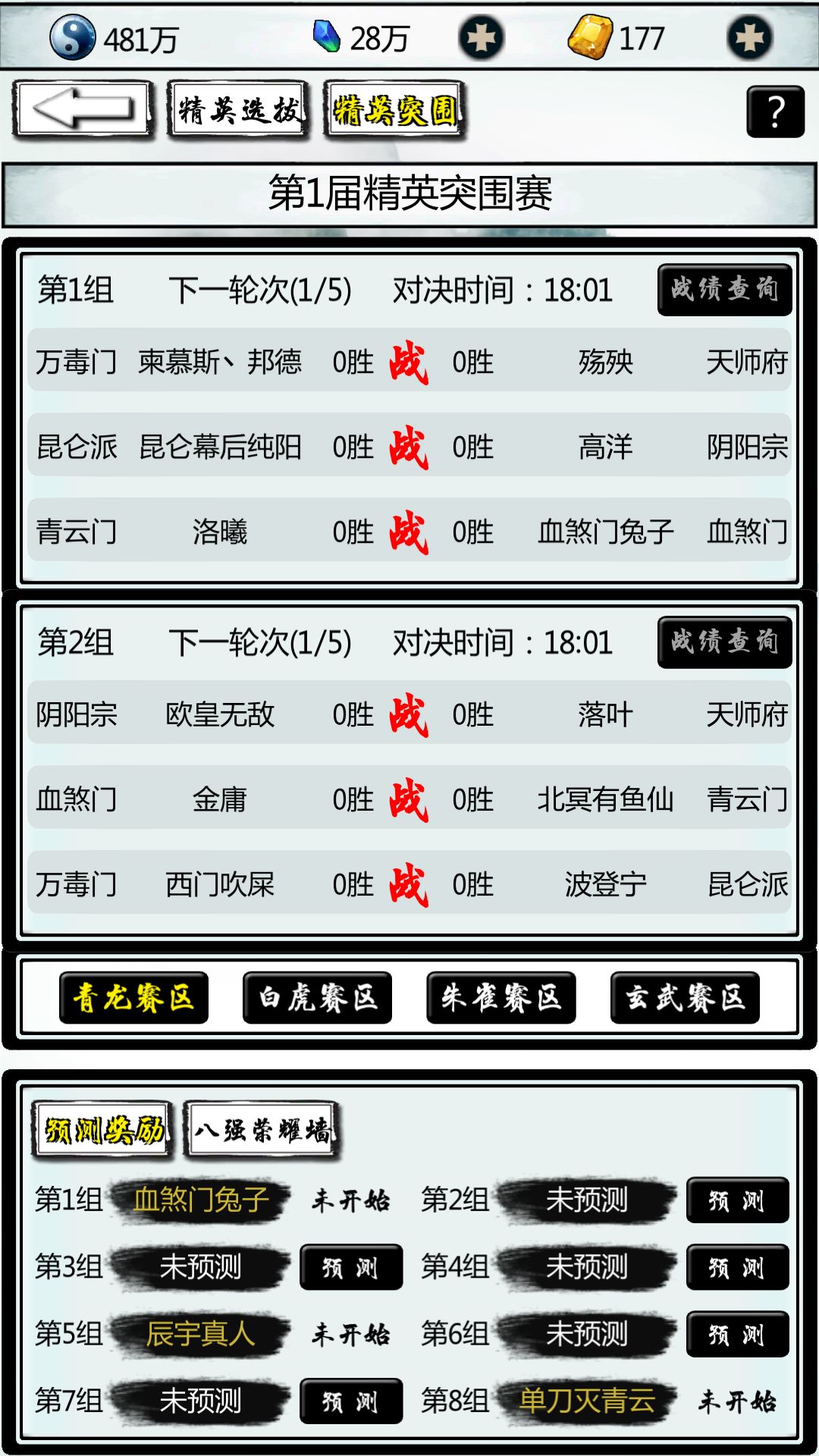The image size is (819, 1456).
Task: View 玄武赛区
Action: coord(685,998)
